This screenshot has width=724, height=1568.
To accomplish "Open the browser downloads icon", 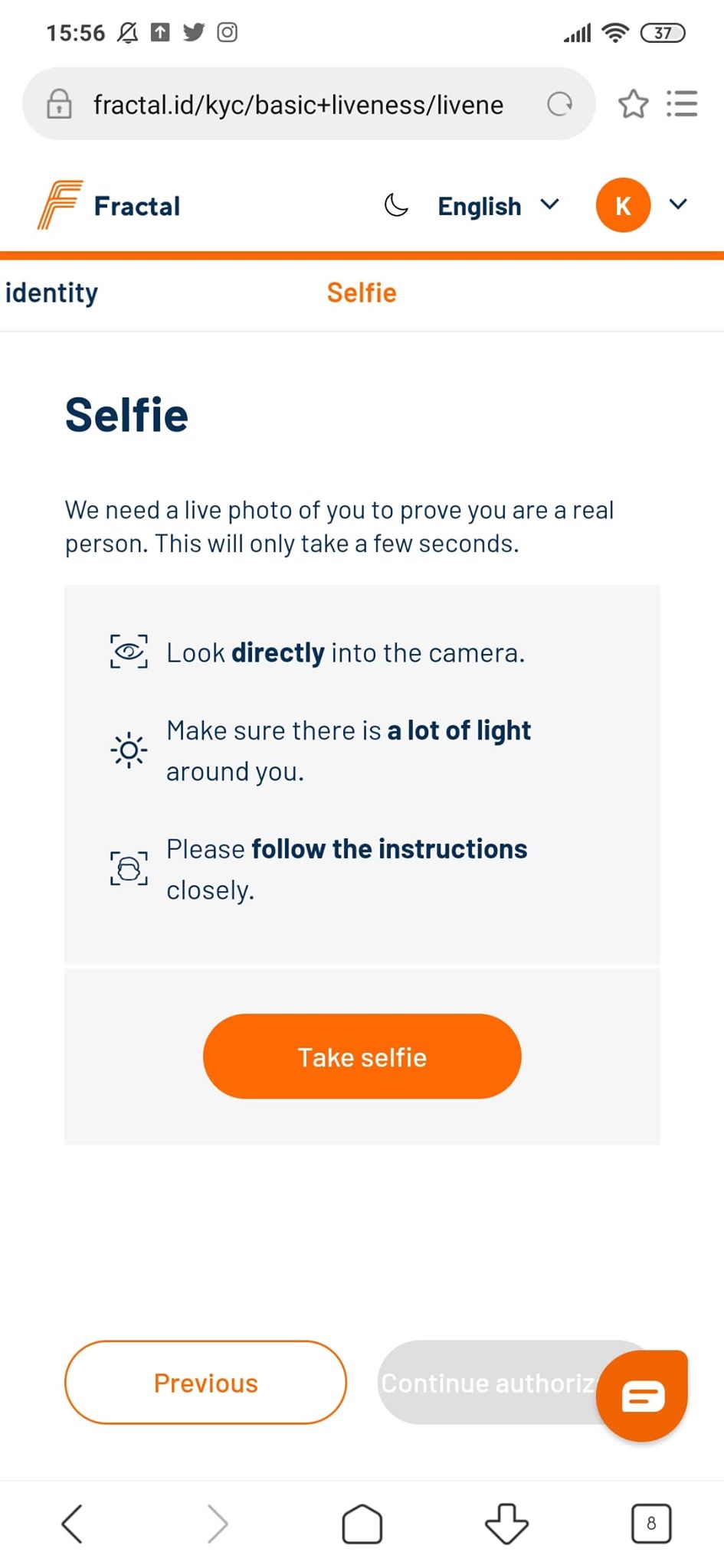I will (x=506, y=1523).
